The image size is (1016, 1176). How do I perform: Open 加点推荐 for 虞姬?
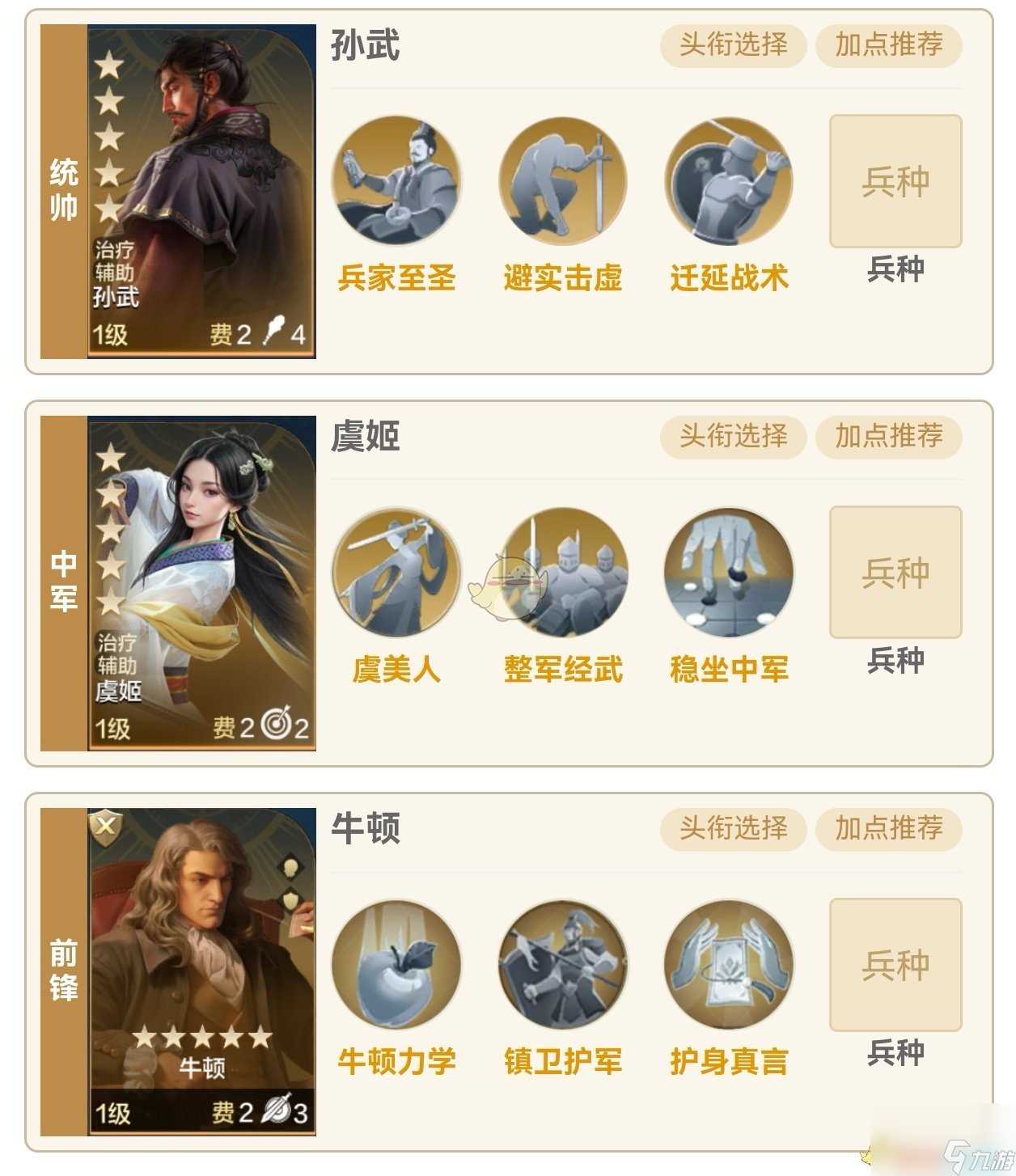888,437
